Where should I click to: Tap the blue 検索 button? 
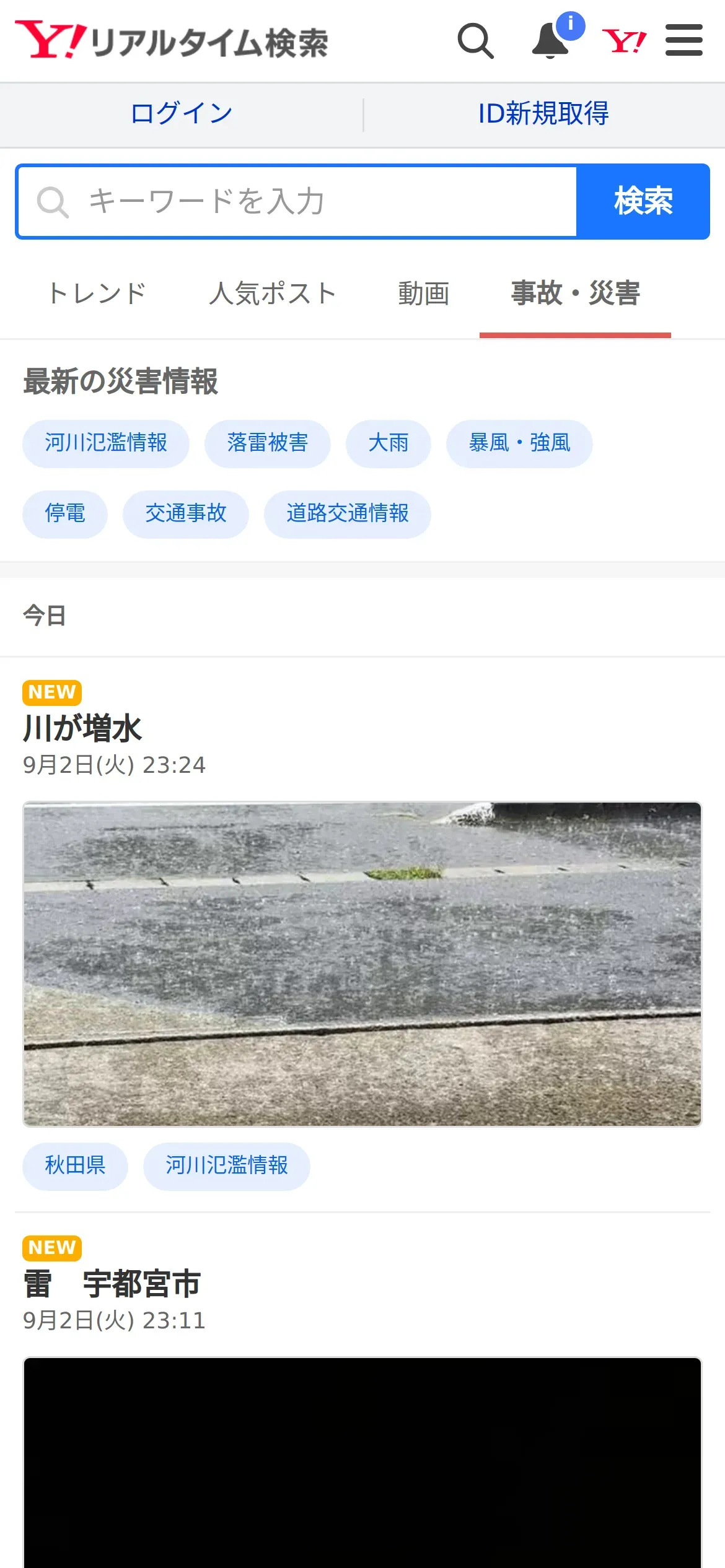point(643,202)
